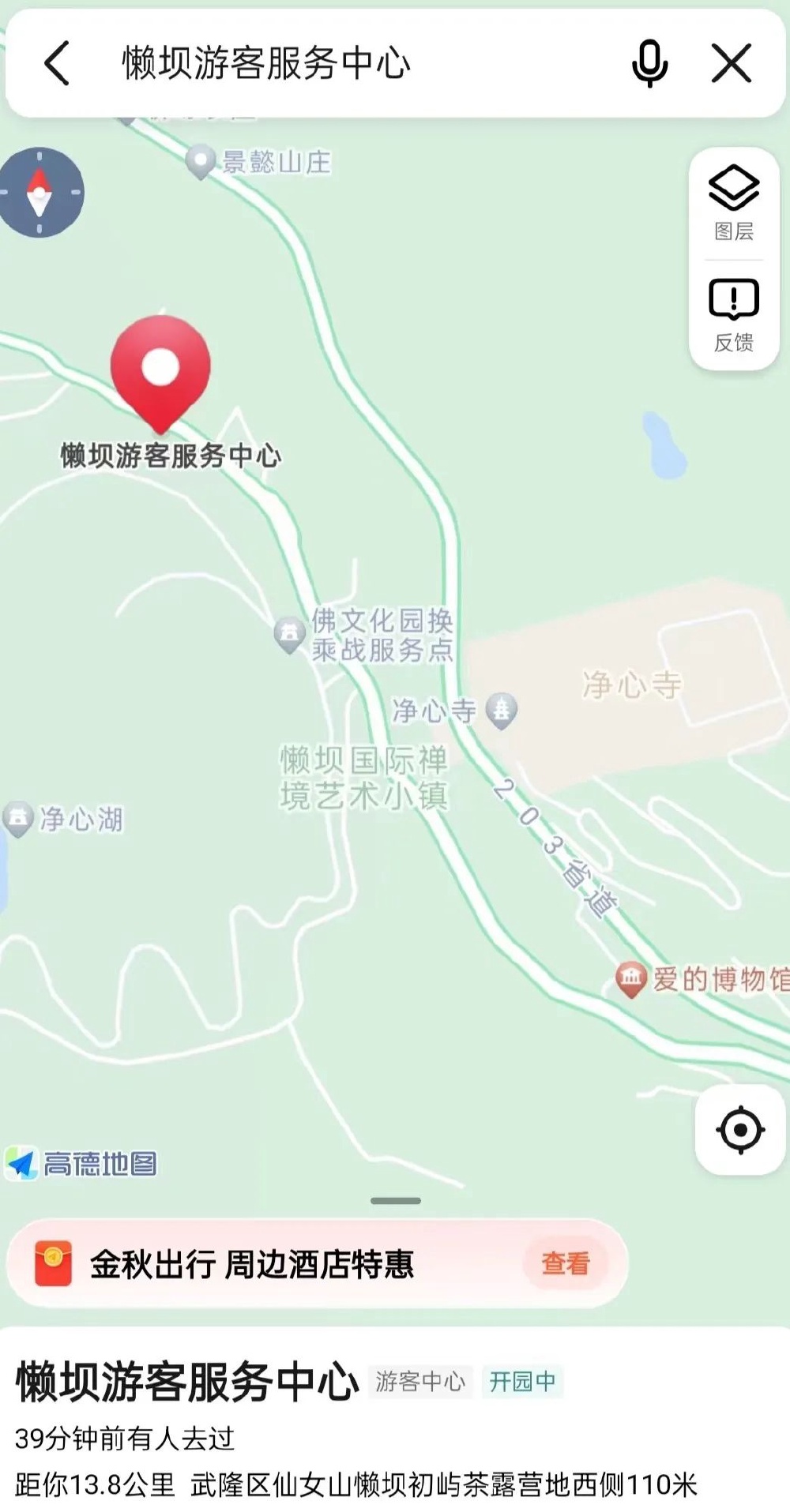Select the 净心寺 temple marker
The height and width of the screenshot is (1512, 790).
[x=501, y=711]
